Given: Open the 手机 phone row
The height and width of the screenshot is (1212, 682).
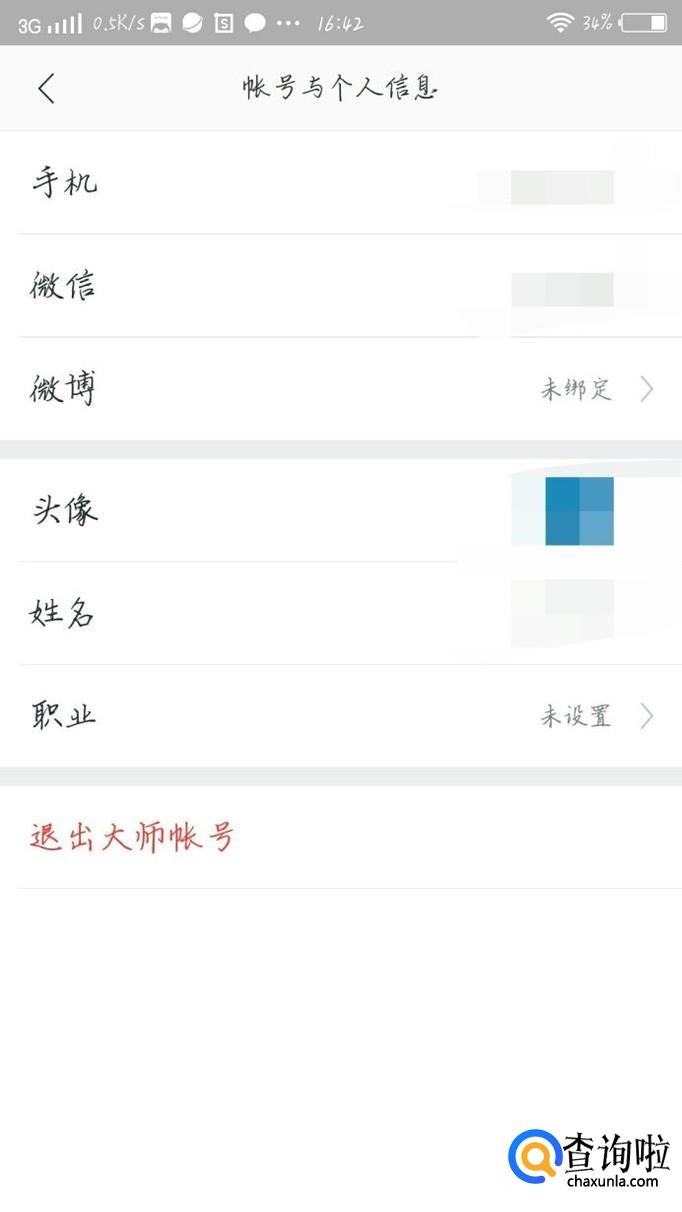Looking at the screenshot, I should [340, 184].
